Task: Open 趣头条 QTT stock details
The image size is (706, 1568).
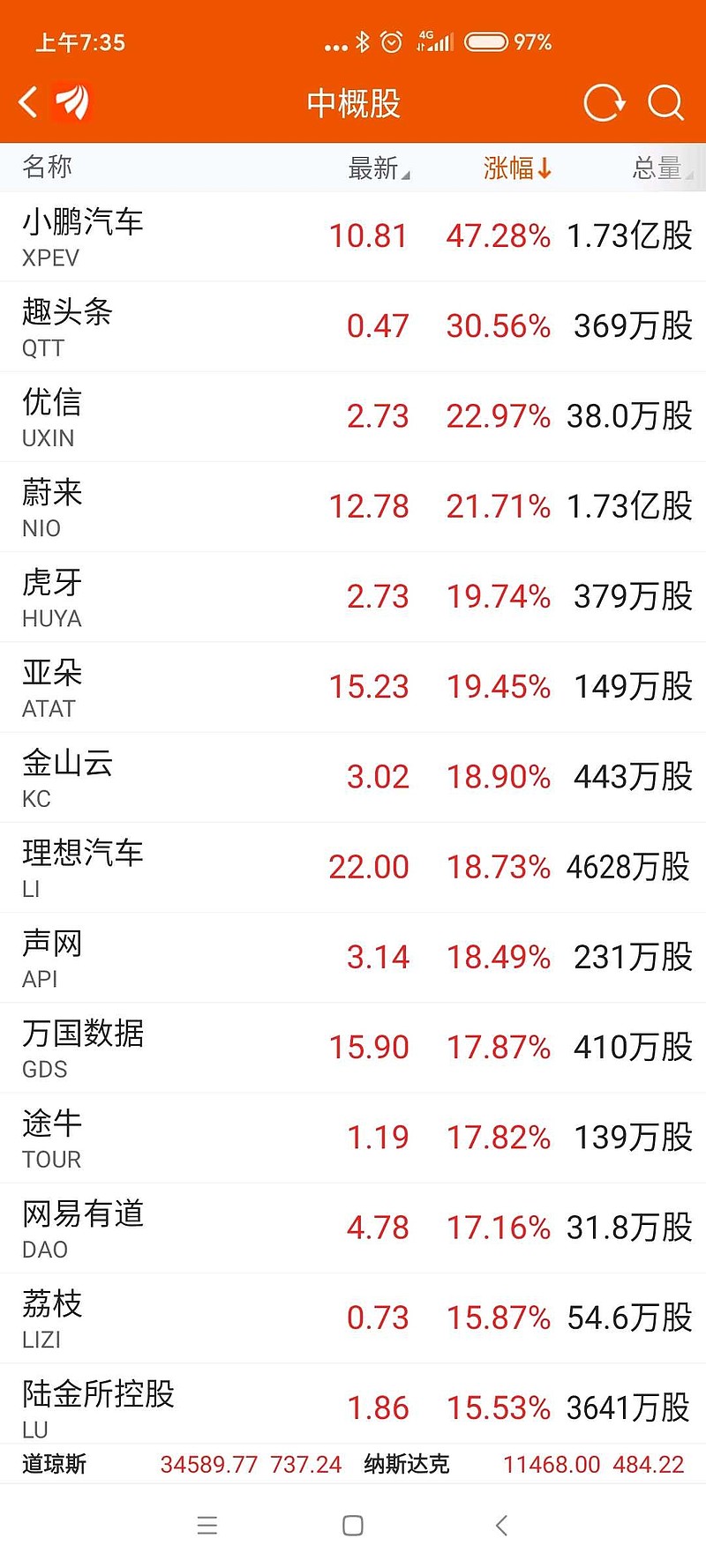Action: 353,326
